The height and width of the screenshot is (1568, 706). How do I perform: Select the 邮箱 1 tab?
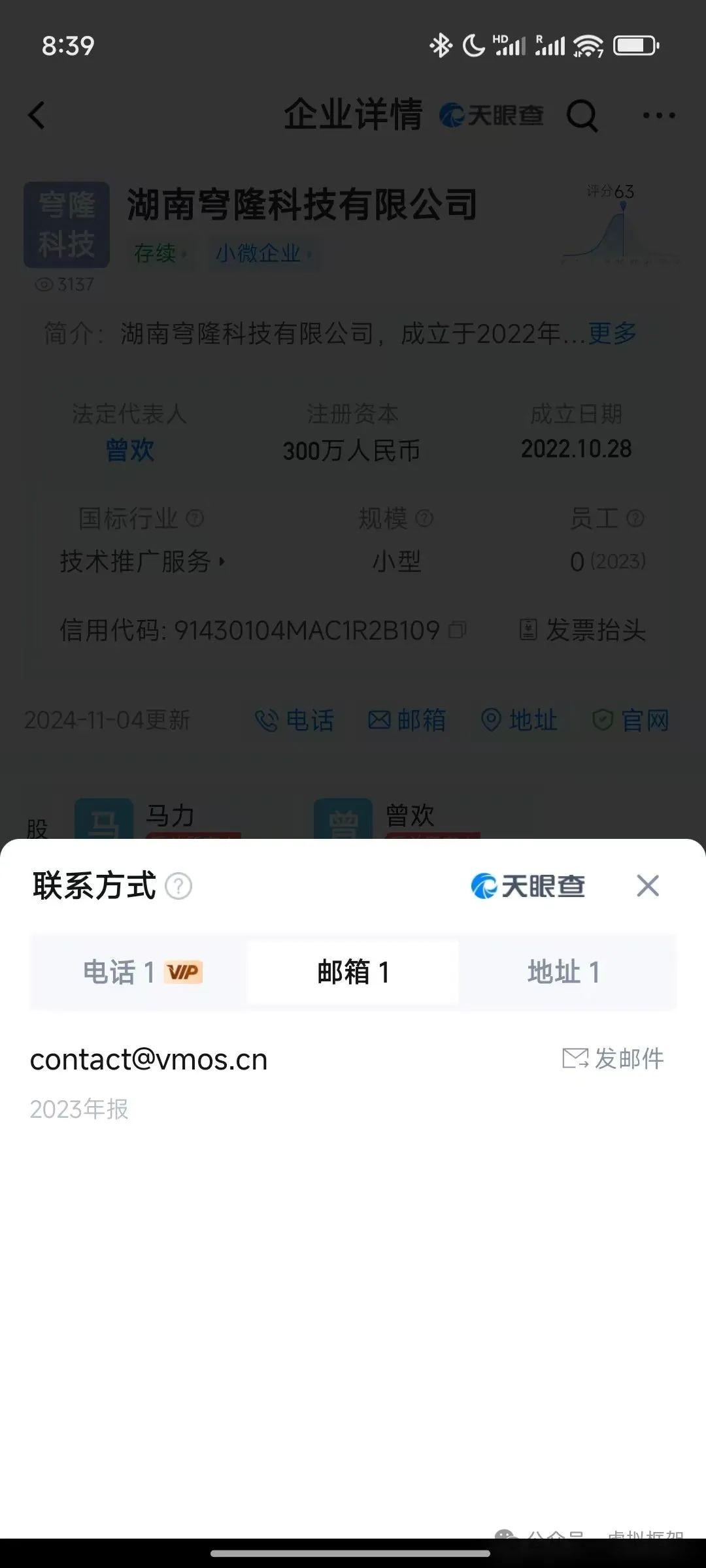tap(353, 972)
